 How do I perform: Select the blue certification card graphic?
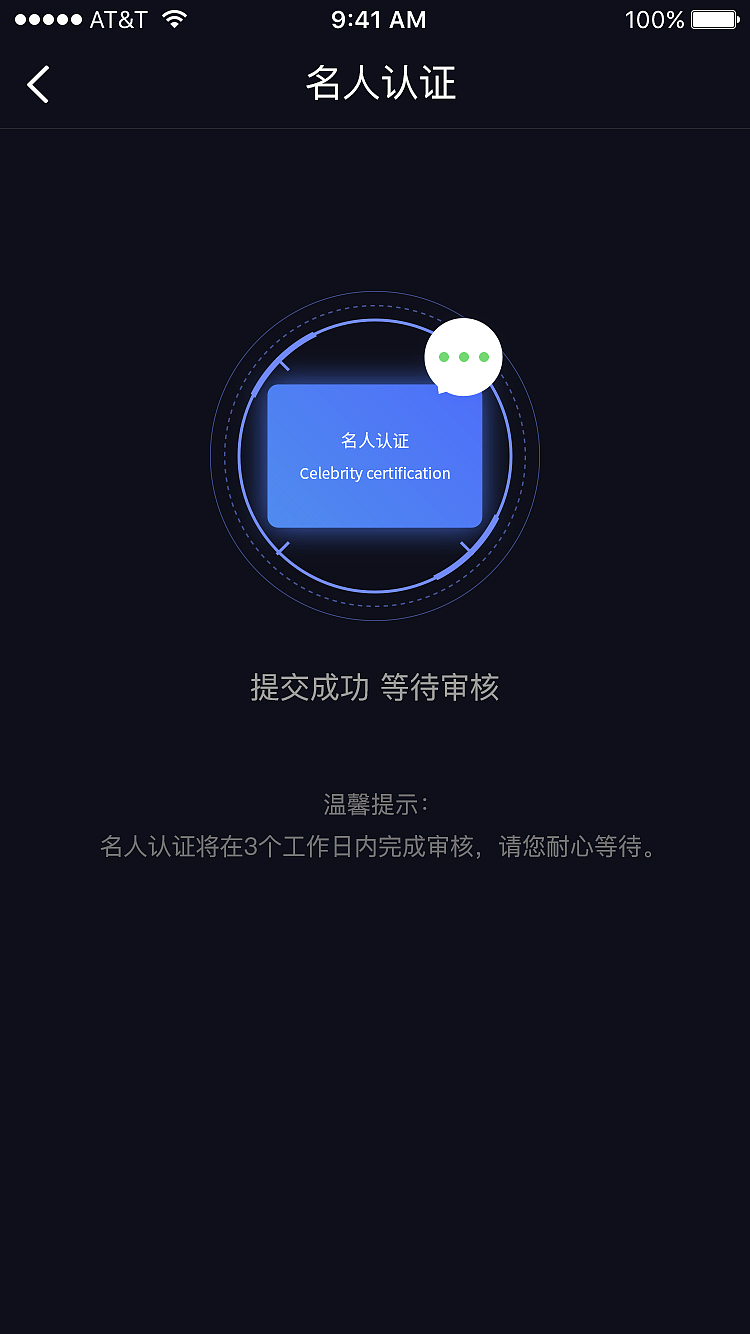(375, 455)
